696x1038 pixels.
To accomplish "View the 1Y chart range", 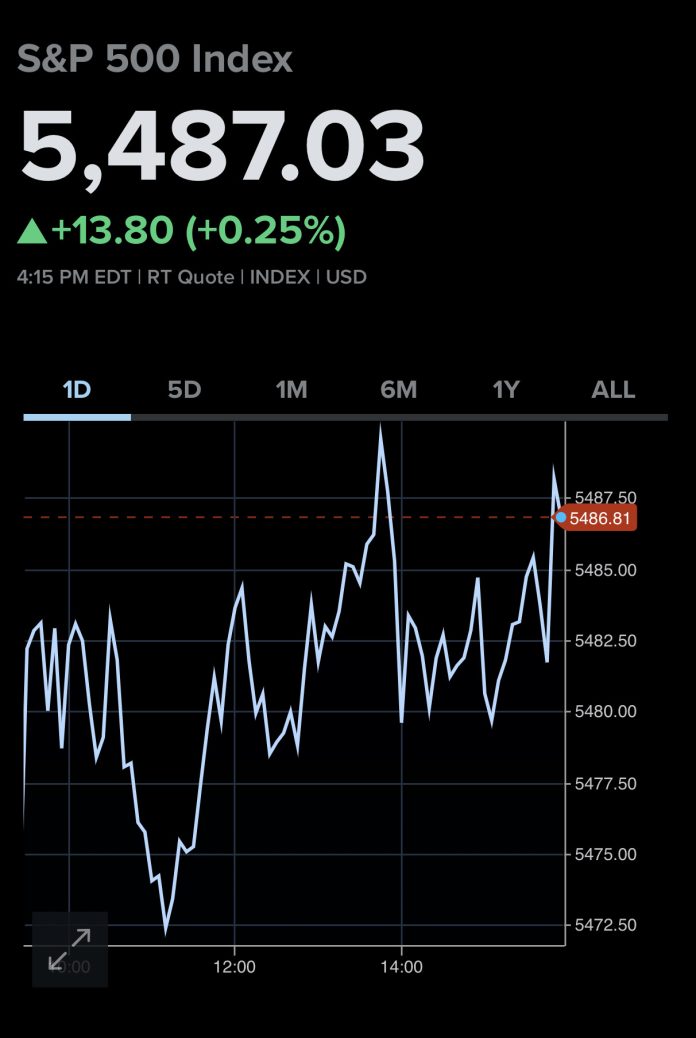I will tap(506, 389).
